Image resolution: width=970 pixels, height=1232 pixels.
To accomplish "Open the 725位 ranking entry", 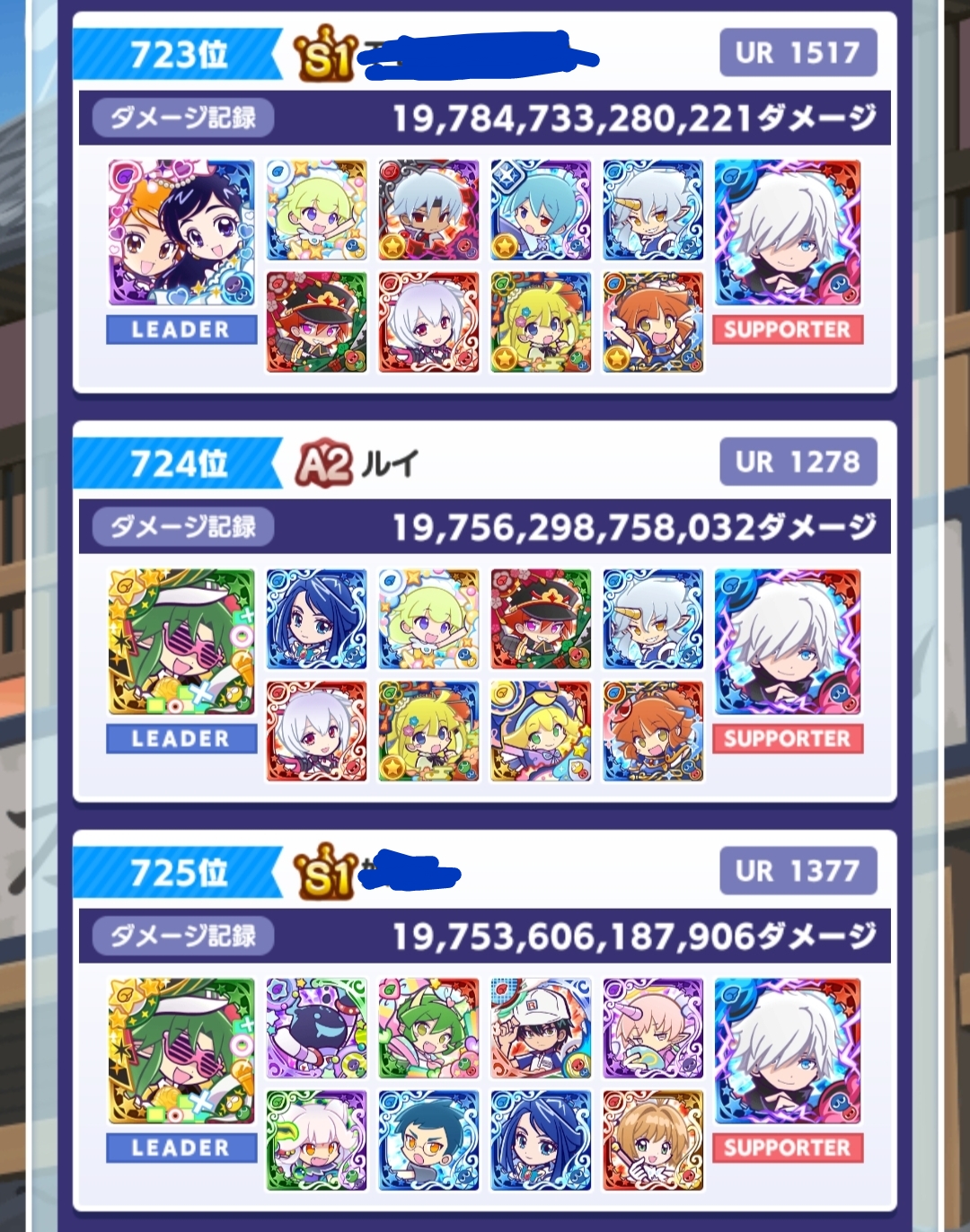I will pos(485,872).
